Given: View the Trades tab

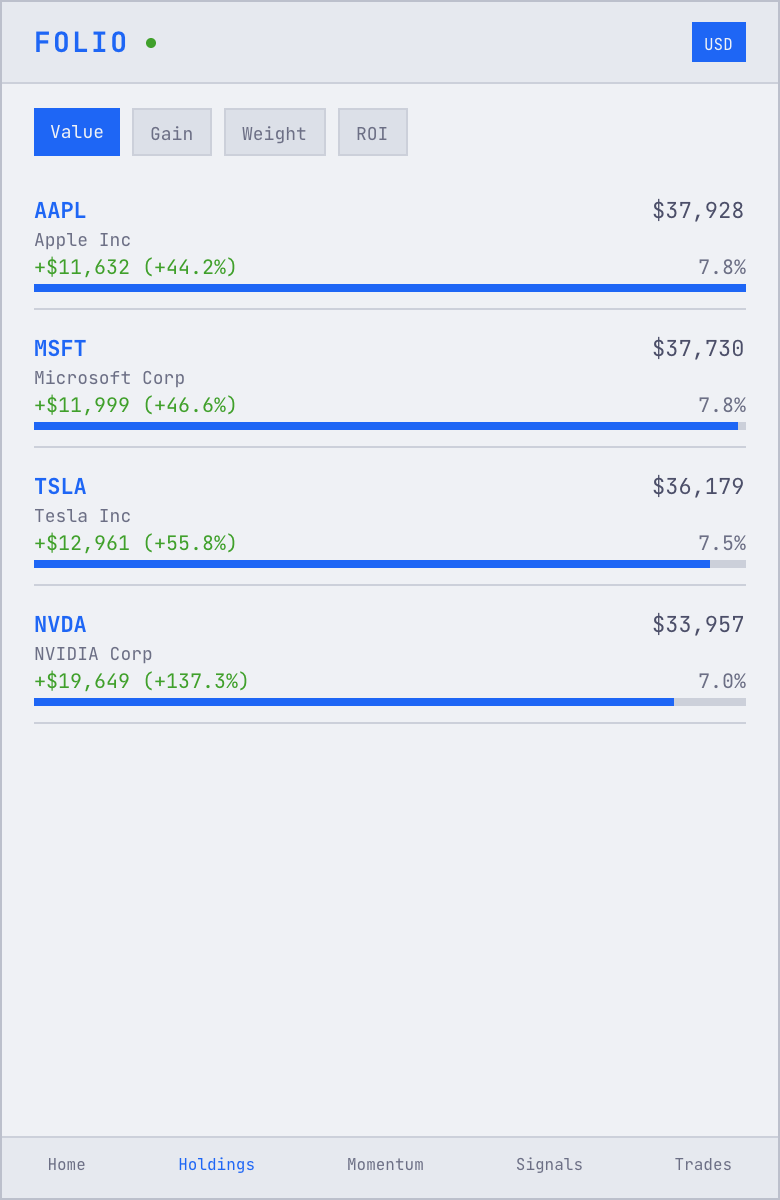Looking at the screenshot, I should pos(703,1164).
